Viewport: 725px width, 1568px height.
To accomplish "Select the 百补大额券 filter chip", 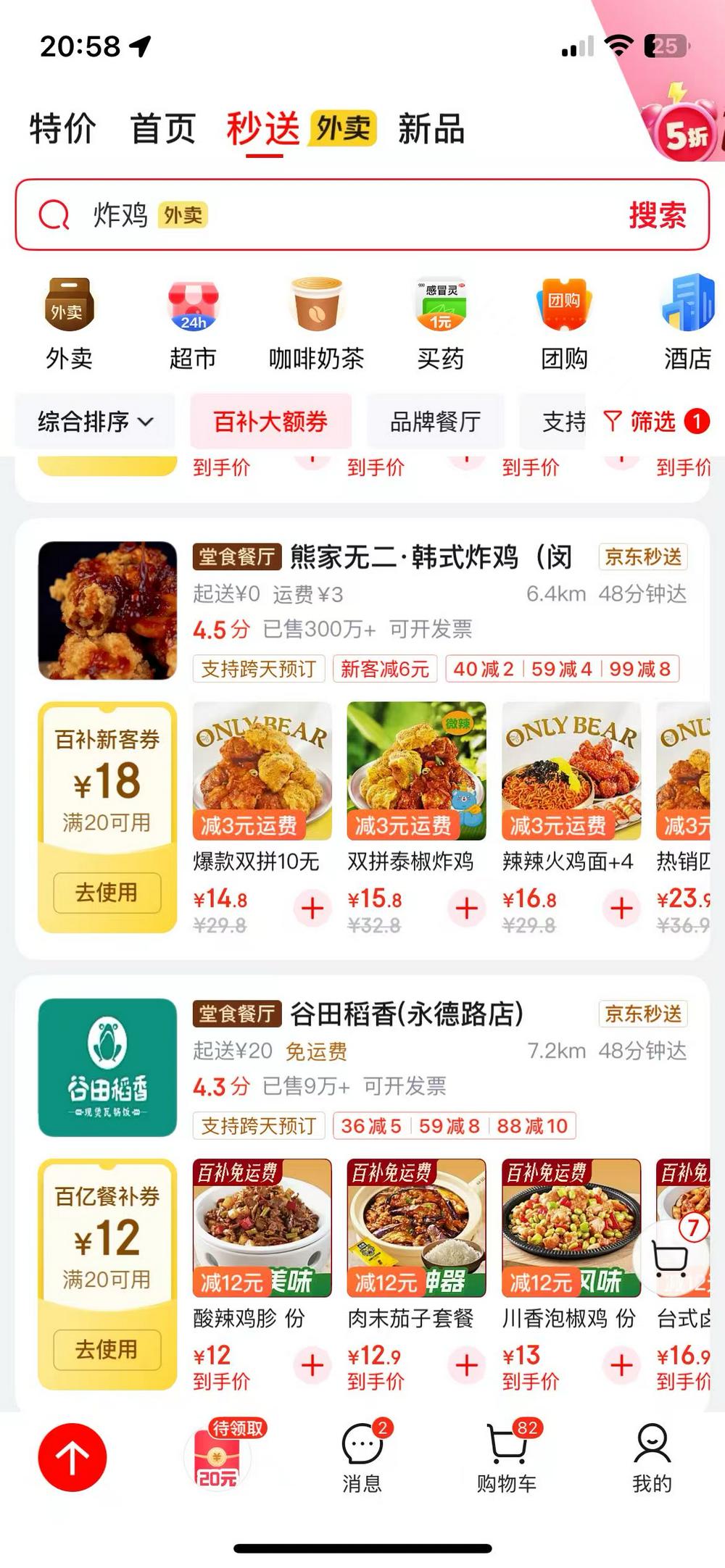I will pos(270,421).
